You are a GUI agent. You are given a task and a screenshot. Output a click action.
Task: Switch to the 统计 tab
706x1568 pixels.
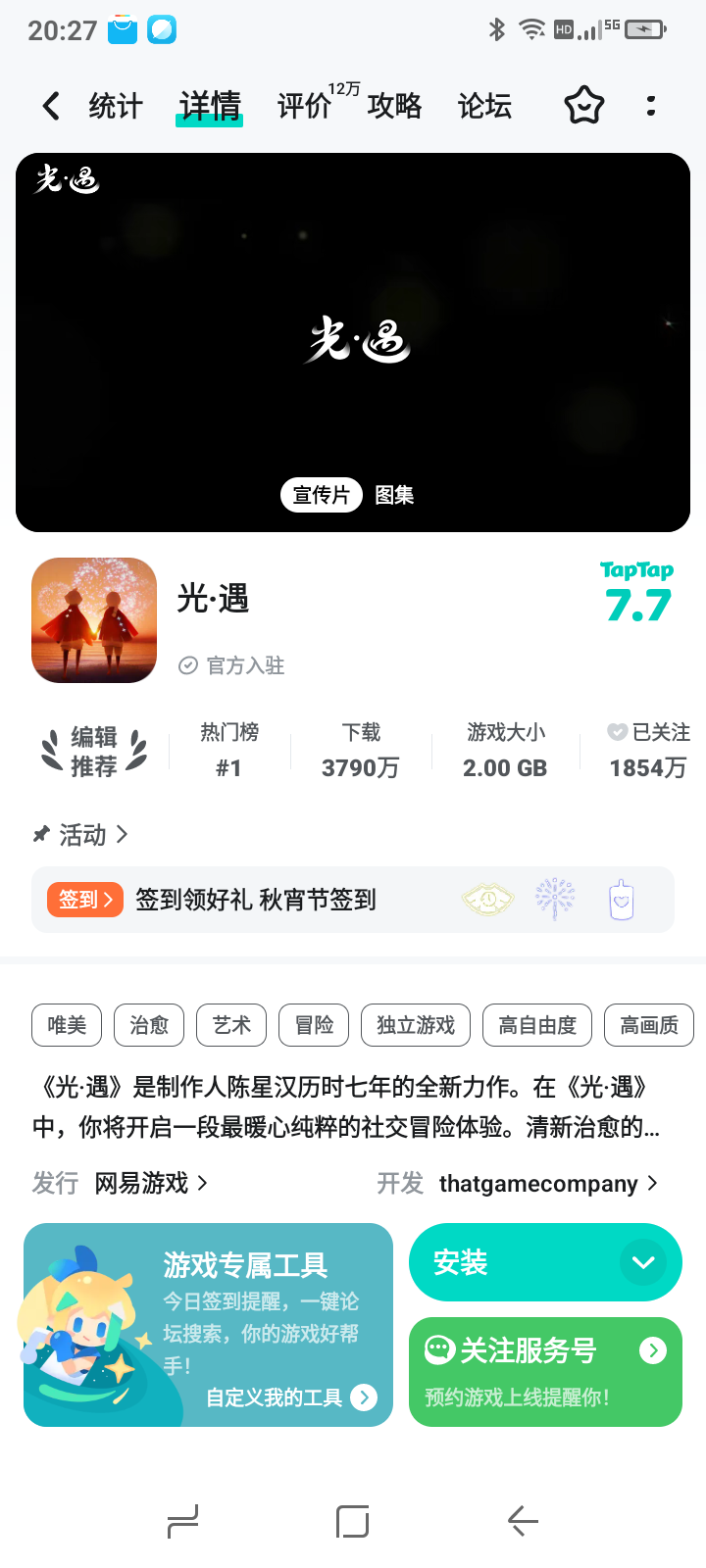click(x=116, y=106)
